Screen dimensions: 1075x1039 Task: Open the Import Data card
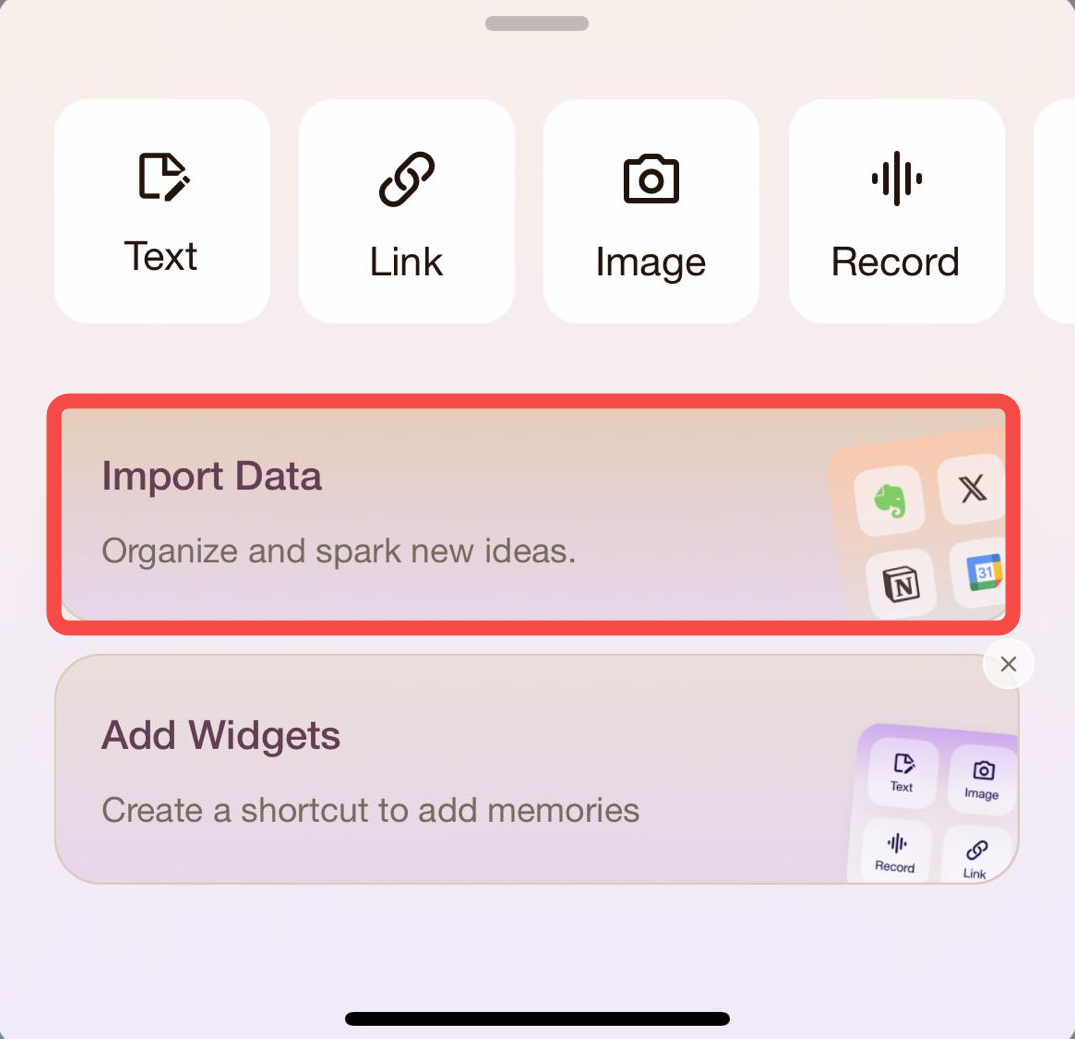[450, 513]
